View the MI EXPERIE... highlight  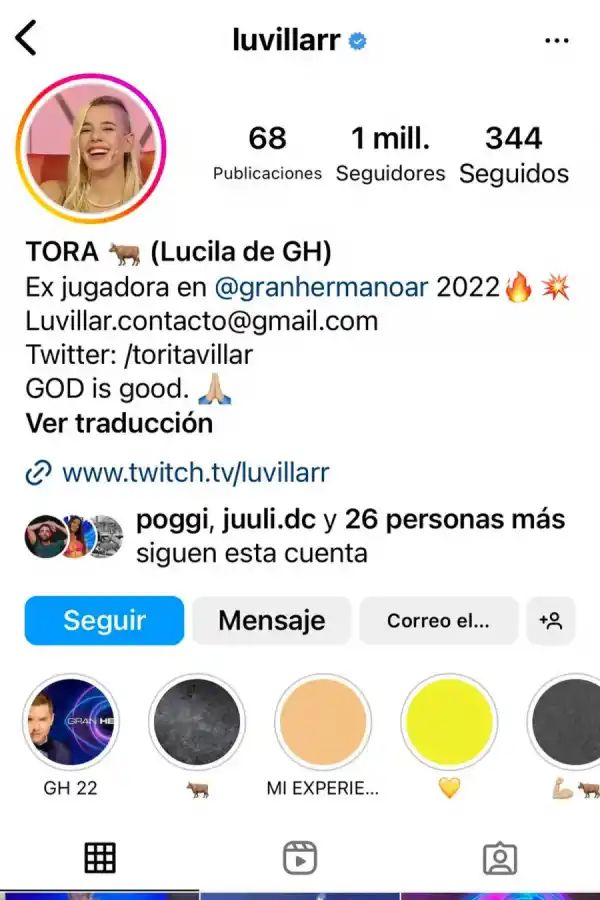click(x=322, y=722)
